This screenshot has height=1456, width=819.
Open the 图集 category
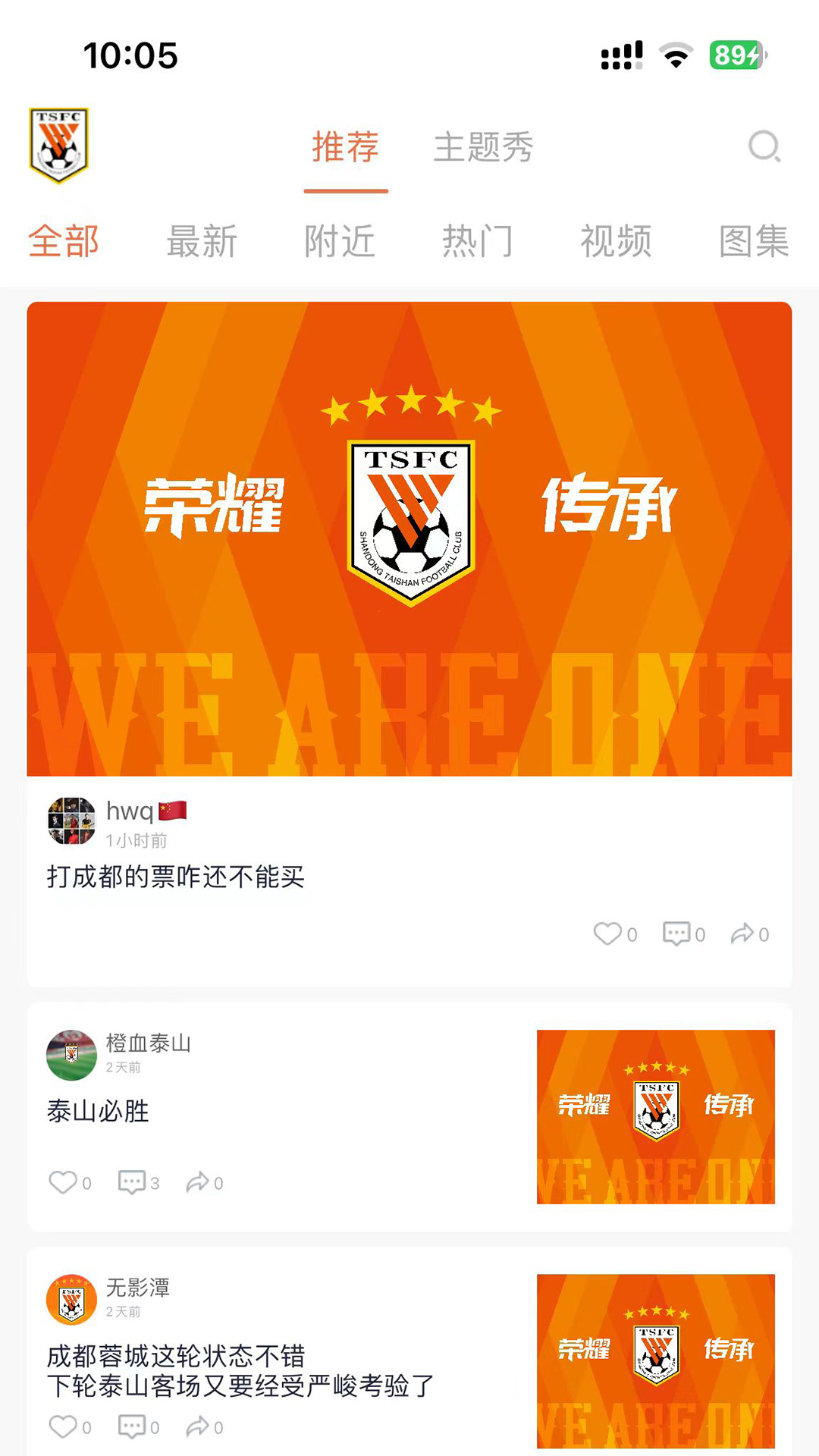tap(753, 242)
